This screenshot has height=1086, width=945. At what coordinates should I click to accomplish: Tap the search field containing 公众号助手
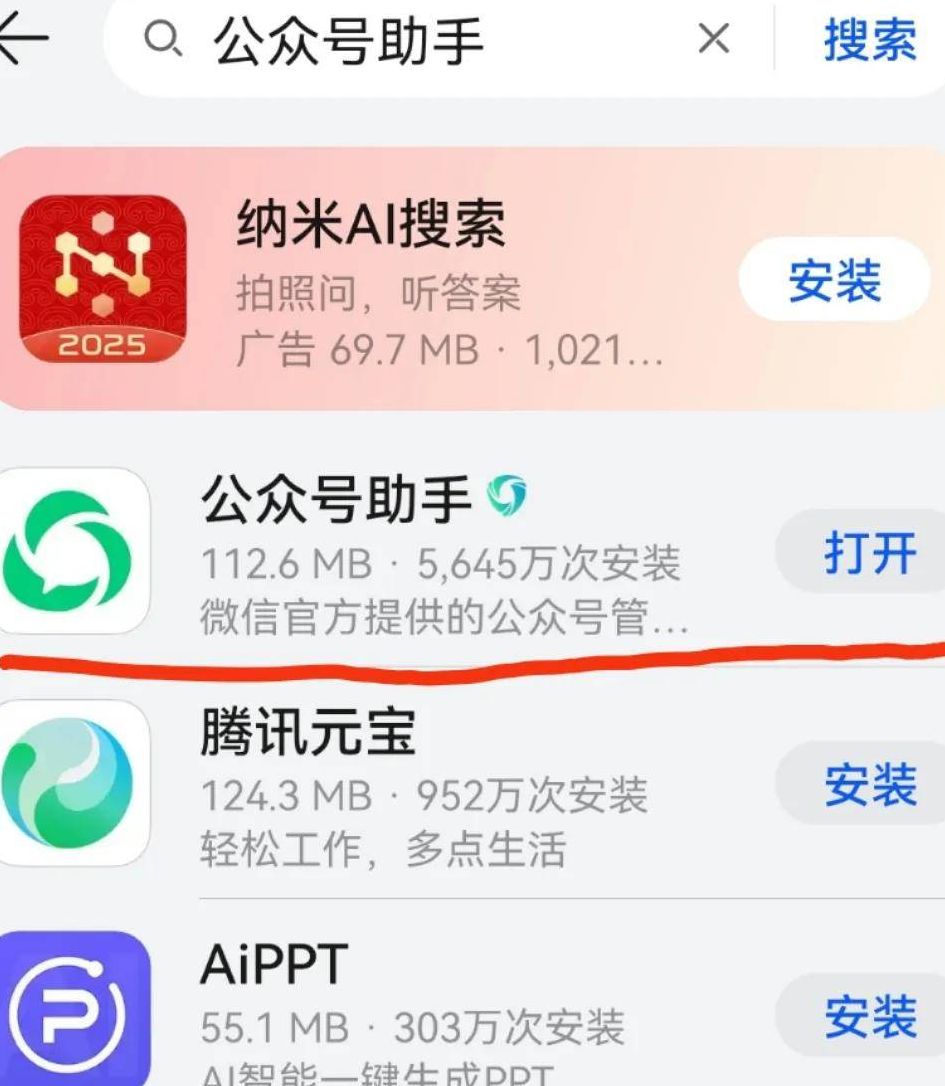click(420, 40)
